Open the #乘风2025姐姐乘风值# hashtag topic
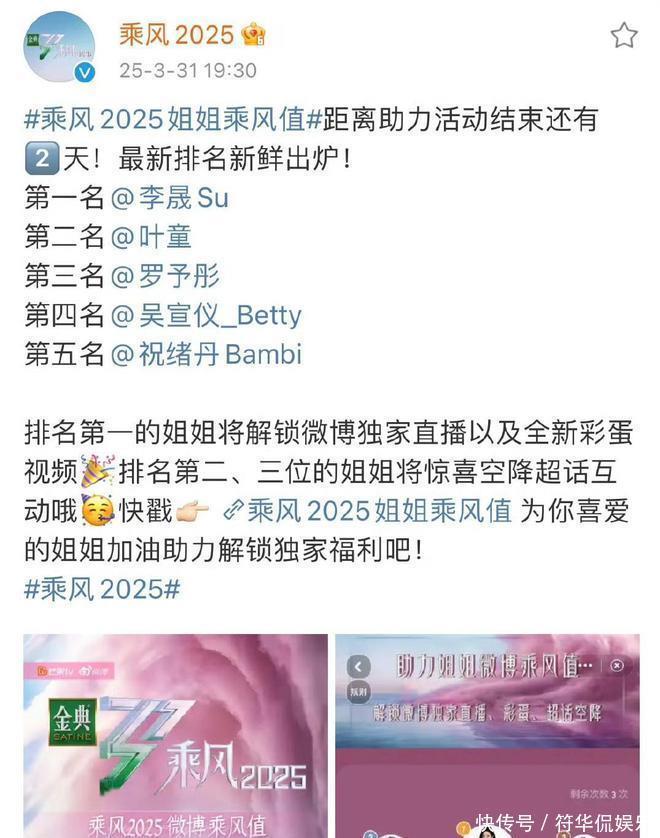This screenshot has width=660, height=838. (x=165, y=120)
